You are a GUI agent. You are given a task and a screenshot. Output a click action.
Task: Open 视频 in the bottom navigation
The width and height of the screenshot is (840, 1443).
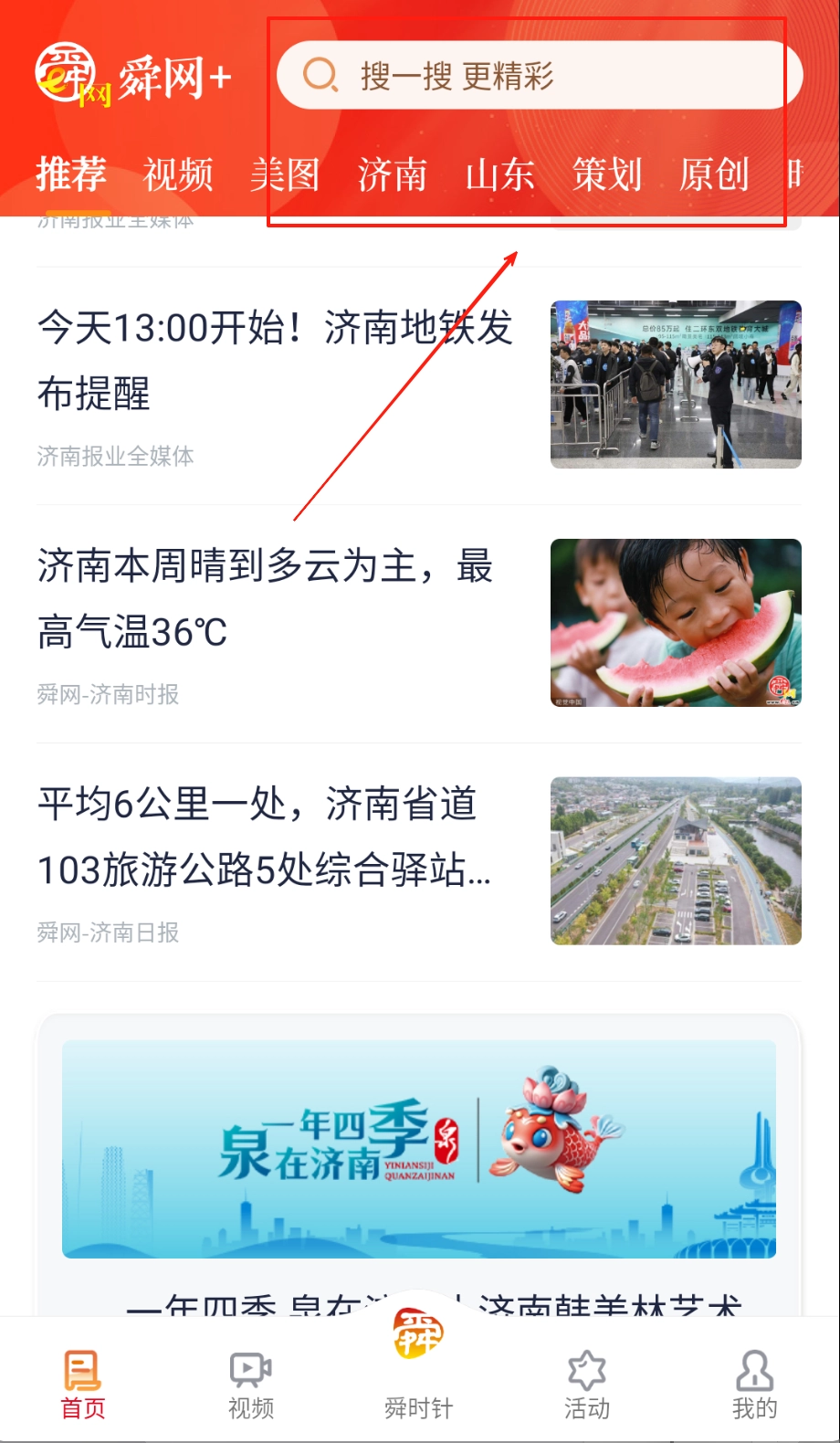(251, 1385)
